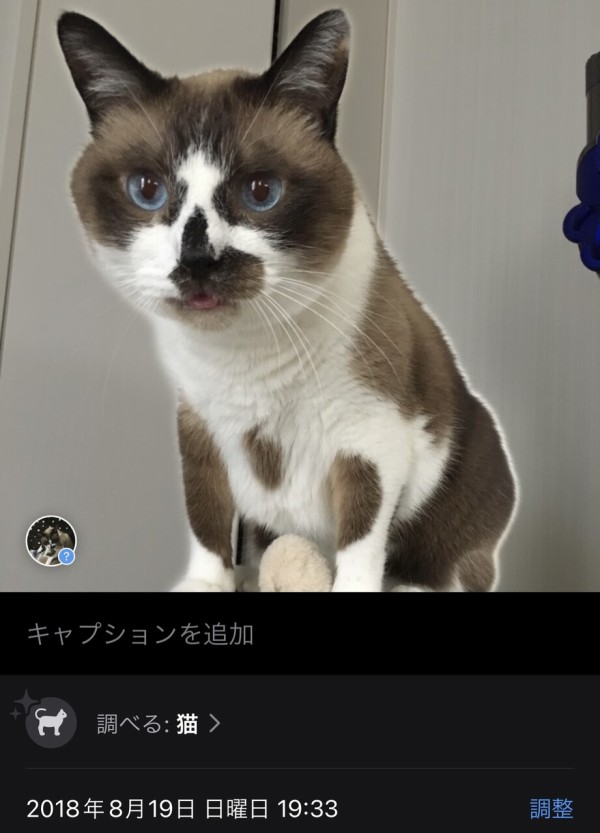
Task: Open the unnamed pet face thumbnail
Action: point(51,541)
